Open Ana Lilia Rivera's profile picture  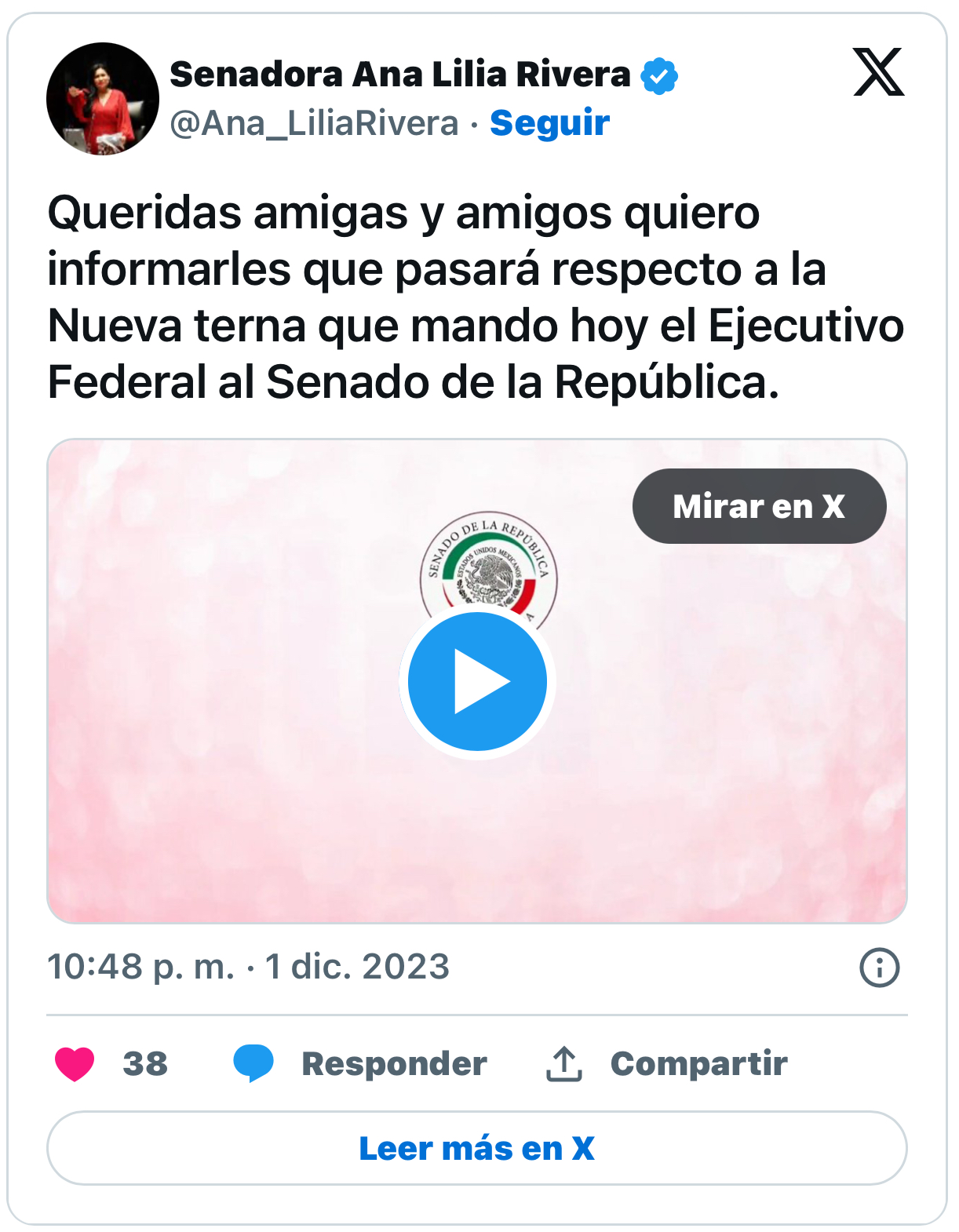(x=103, y=99)
